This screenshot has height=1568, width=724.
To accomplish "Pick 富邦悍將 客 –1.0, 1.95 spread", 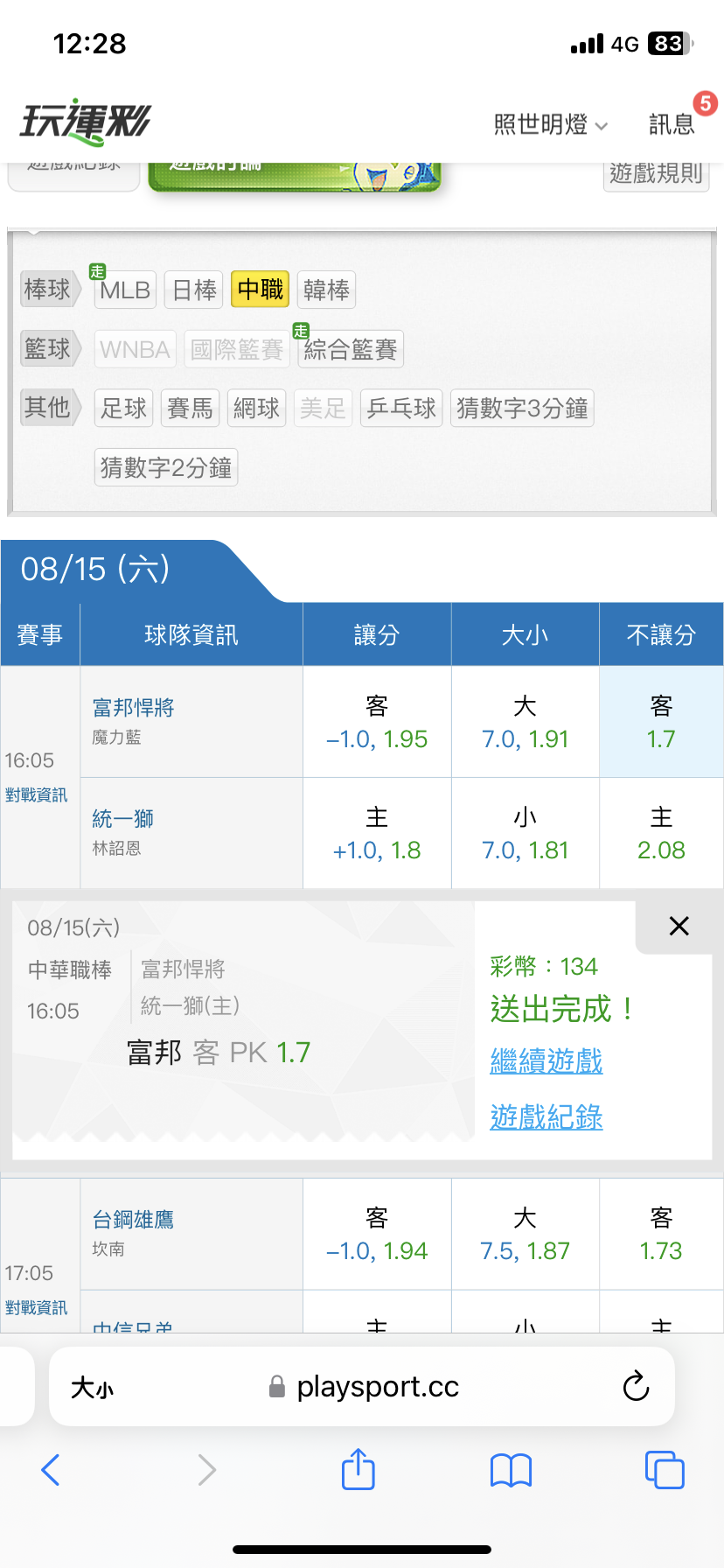I will (x=377, y=722).
